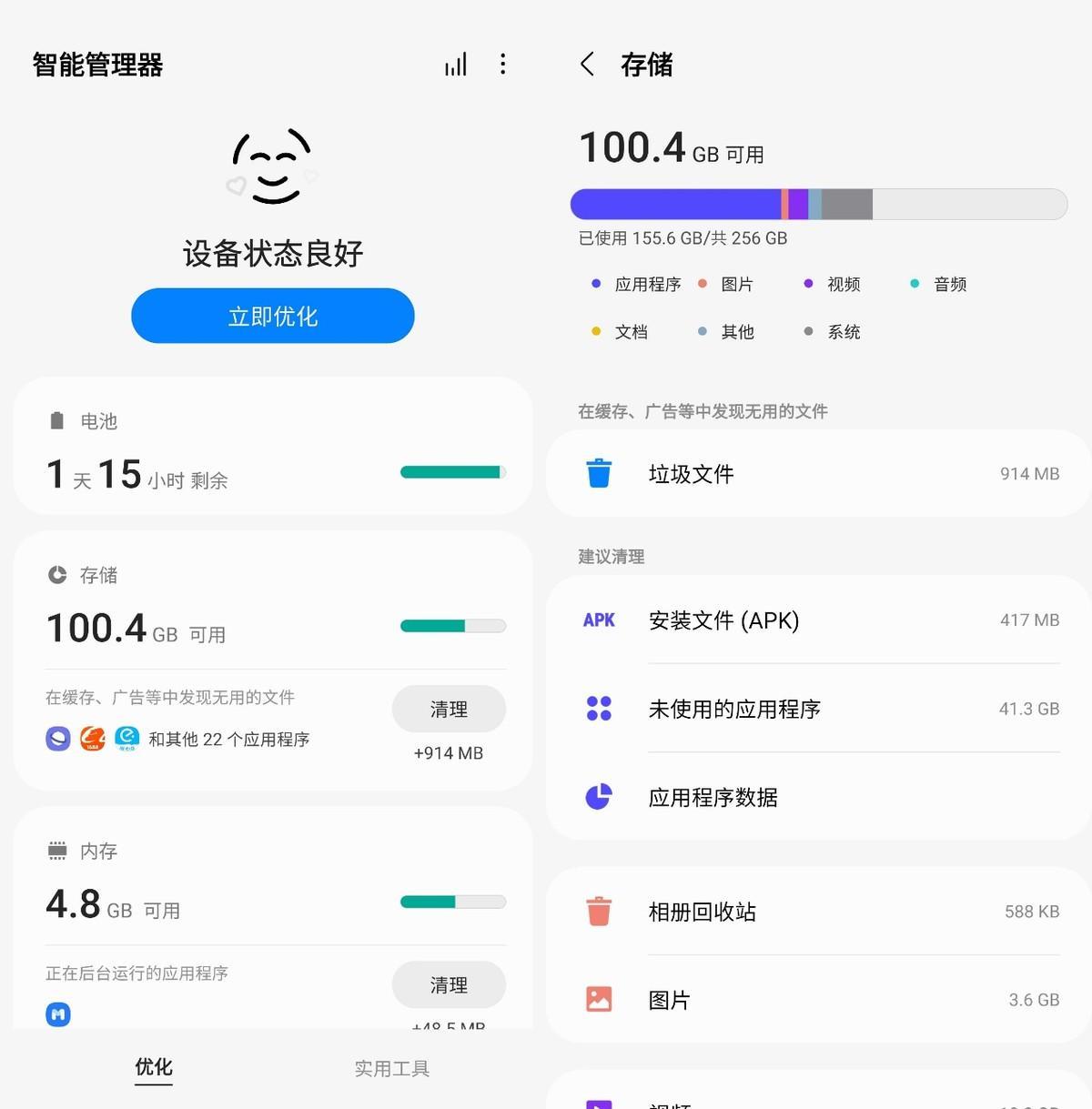Screen dimensions: 1092x1109
Task: Open 垃圾文件 junk files row
Action: coord(819,474)
